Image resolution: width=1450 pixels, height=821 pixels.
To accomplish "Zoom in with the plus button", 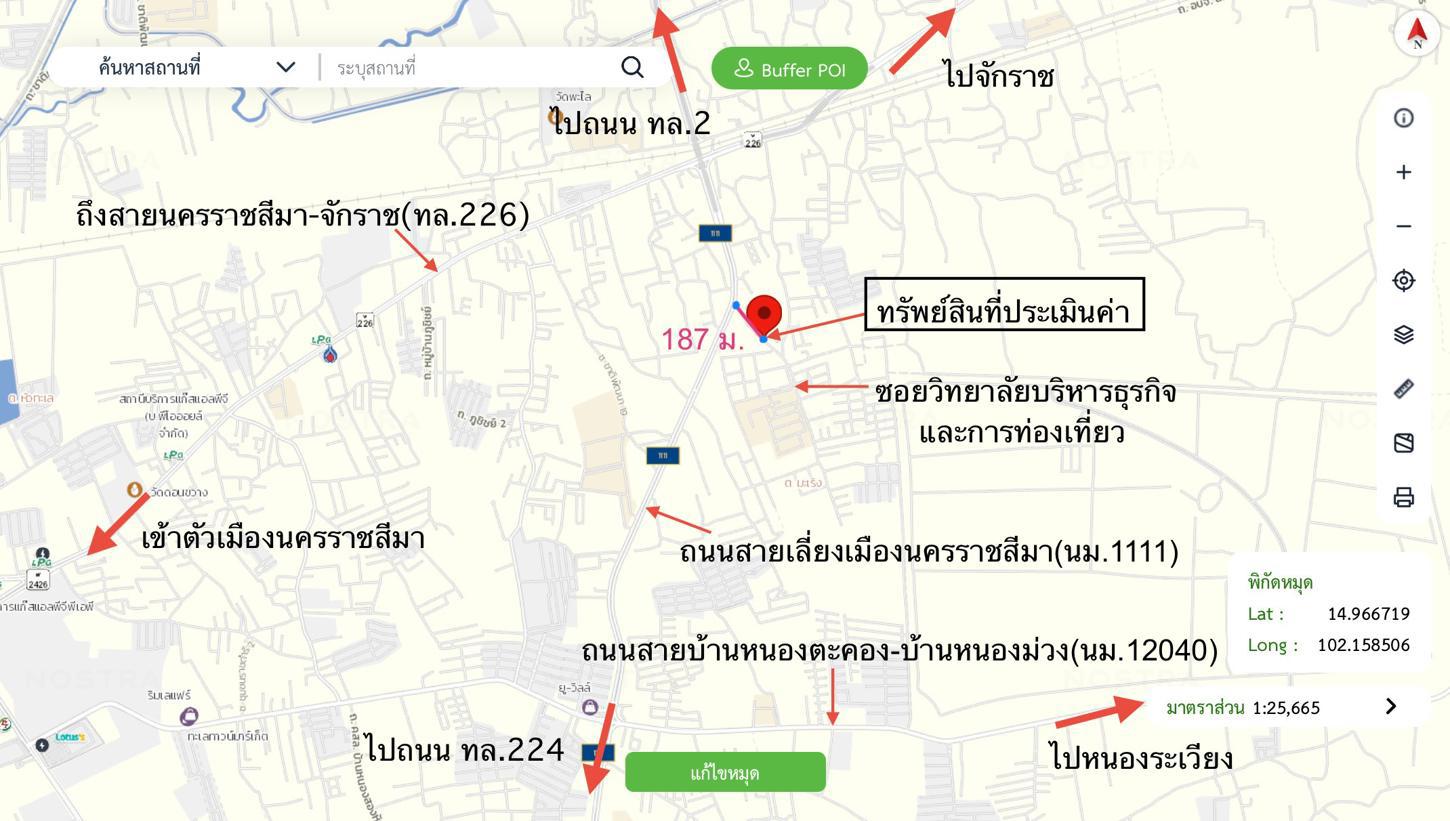I will coord(1403,172).
